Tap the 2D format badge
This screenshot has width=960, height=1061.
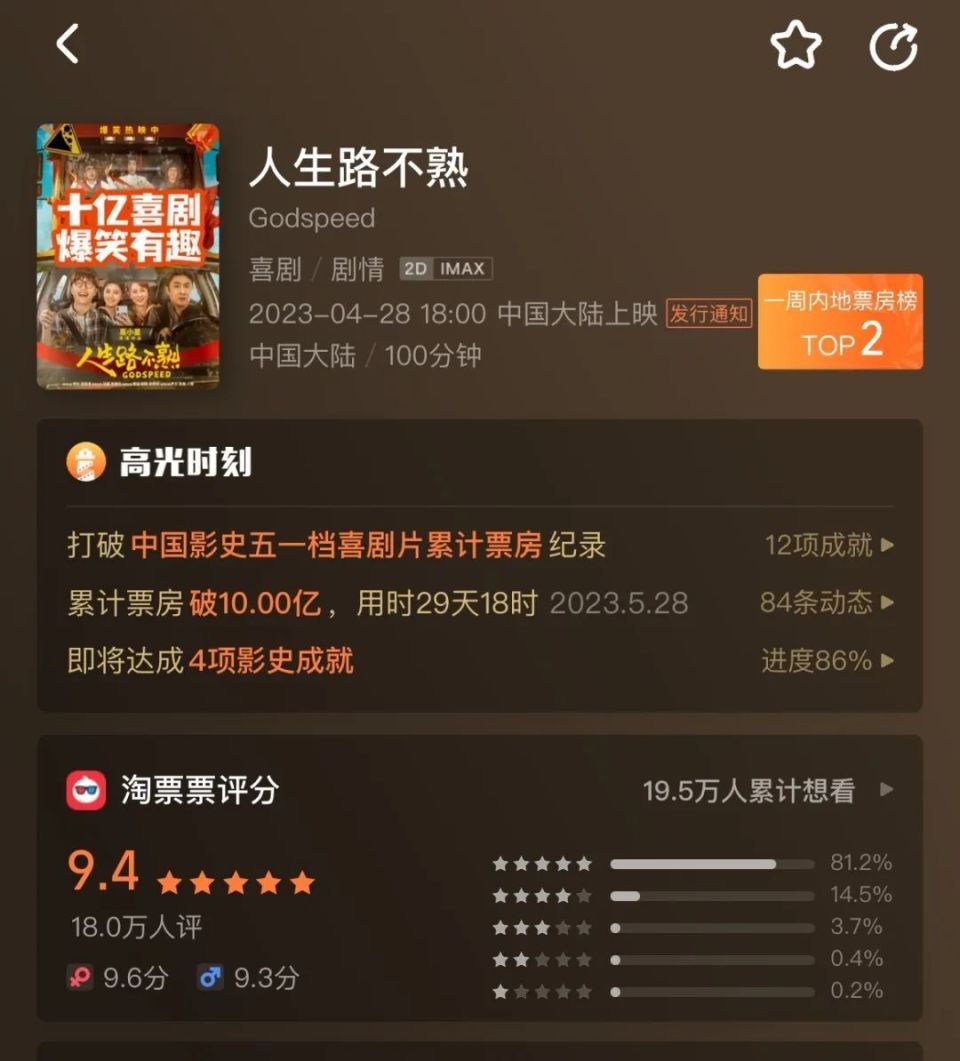point(417,268)
